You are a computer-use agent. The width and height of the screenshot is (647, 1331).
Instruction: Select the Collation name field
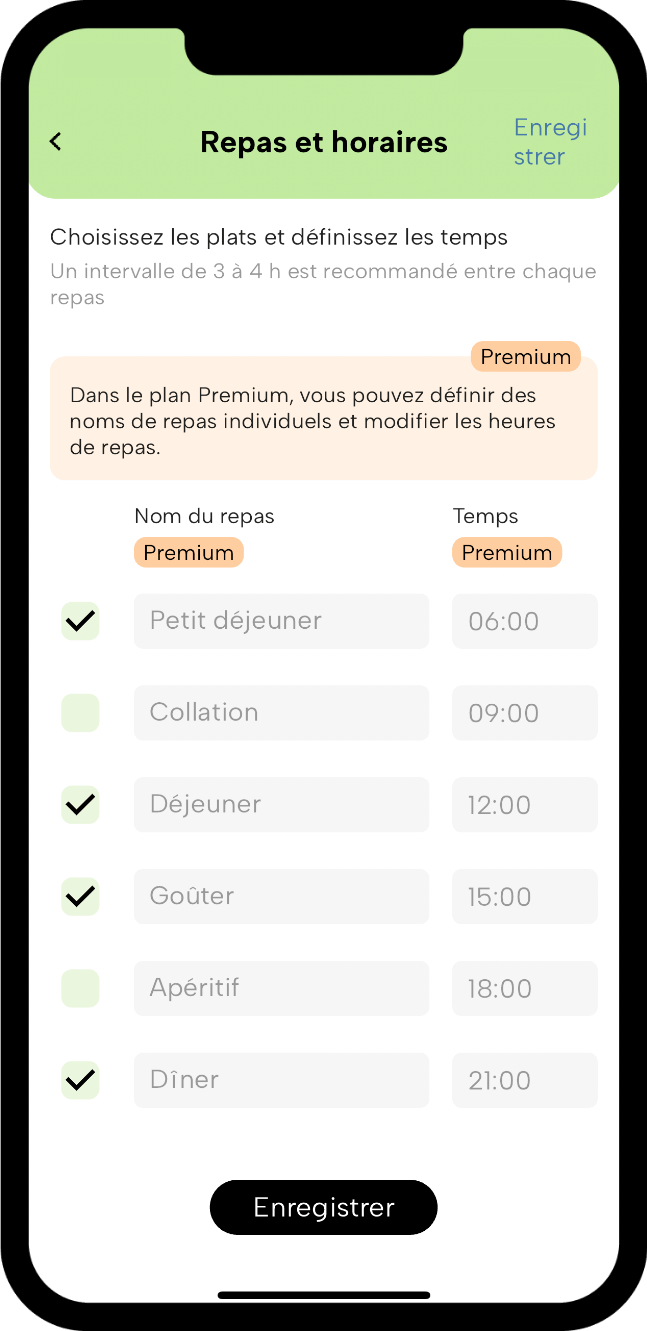tap(281, 713)
